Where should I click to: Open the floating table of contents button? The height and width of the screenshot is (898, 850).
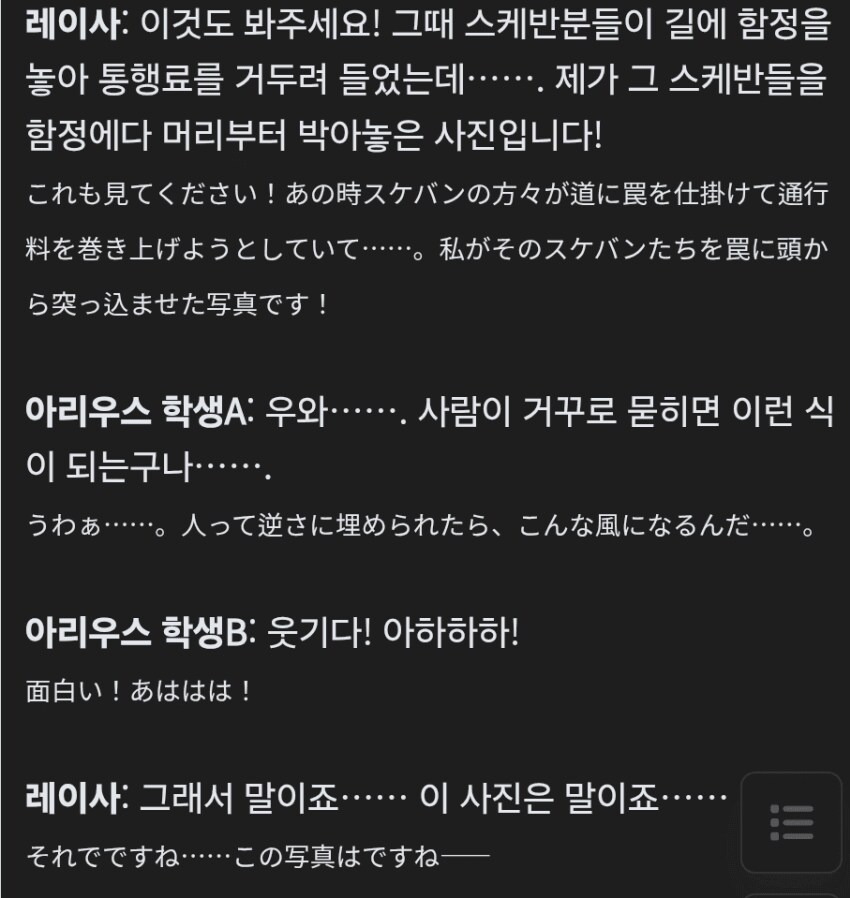tap(791, 822)
